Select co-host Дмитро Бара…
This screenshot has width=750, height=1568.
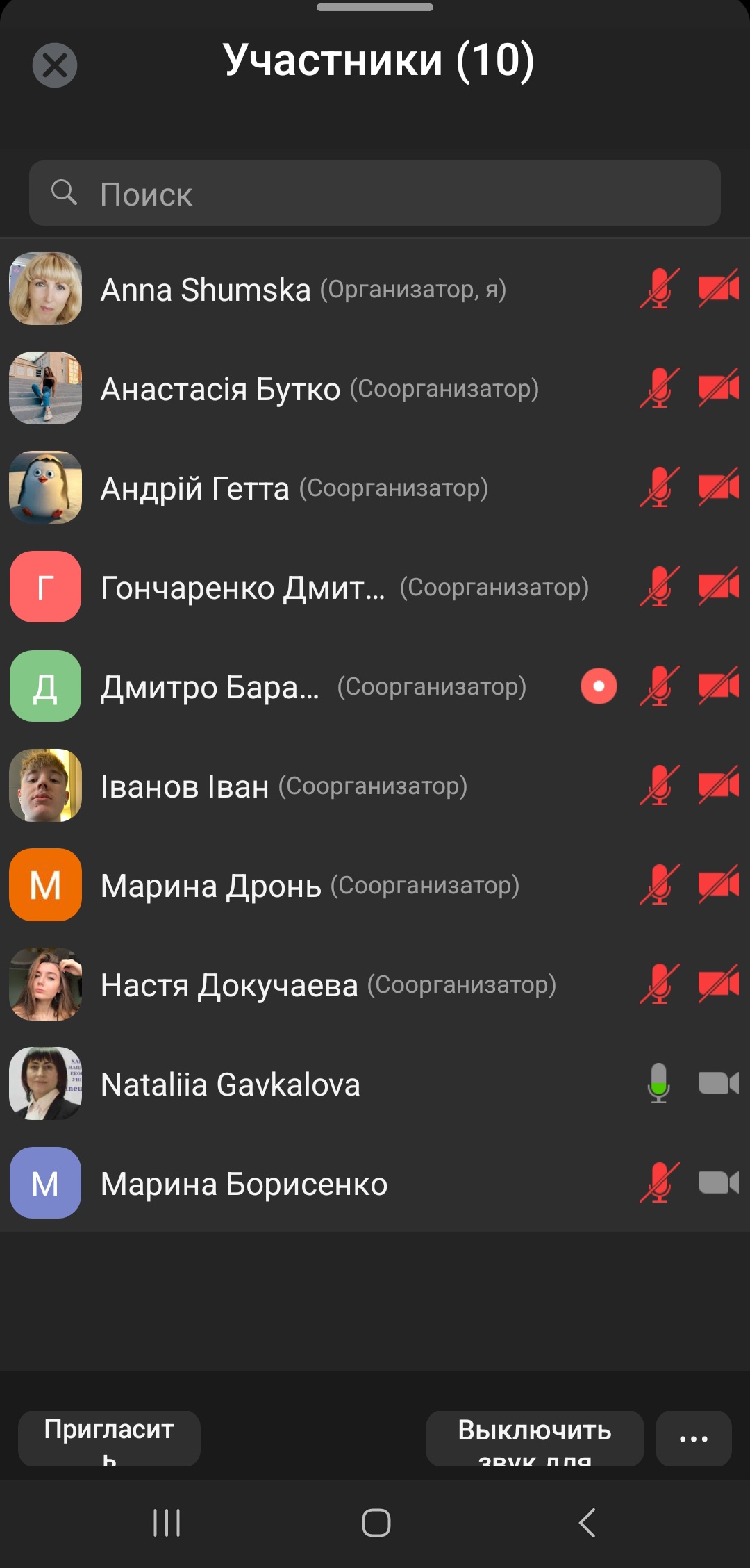(312, 687)
